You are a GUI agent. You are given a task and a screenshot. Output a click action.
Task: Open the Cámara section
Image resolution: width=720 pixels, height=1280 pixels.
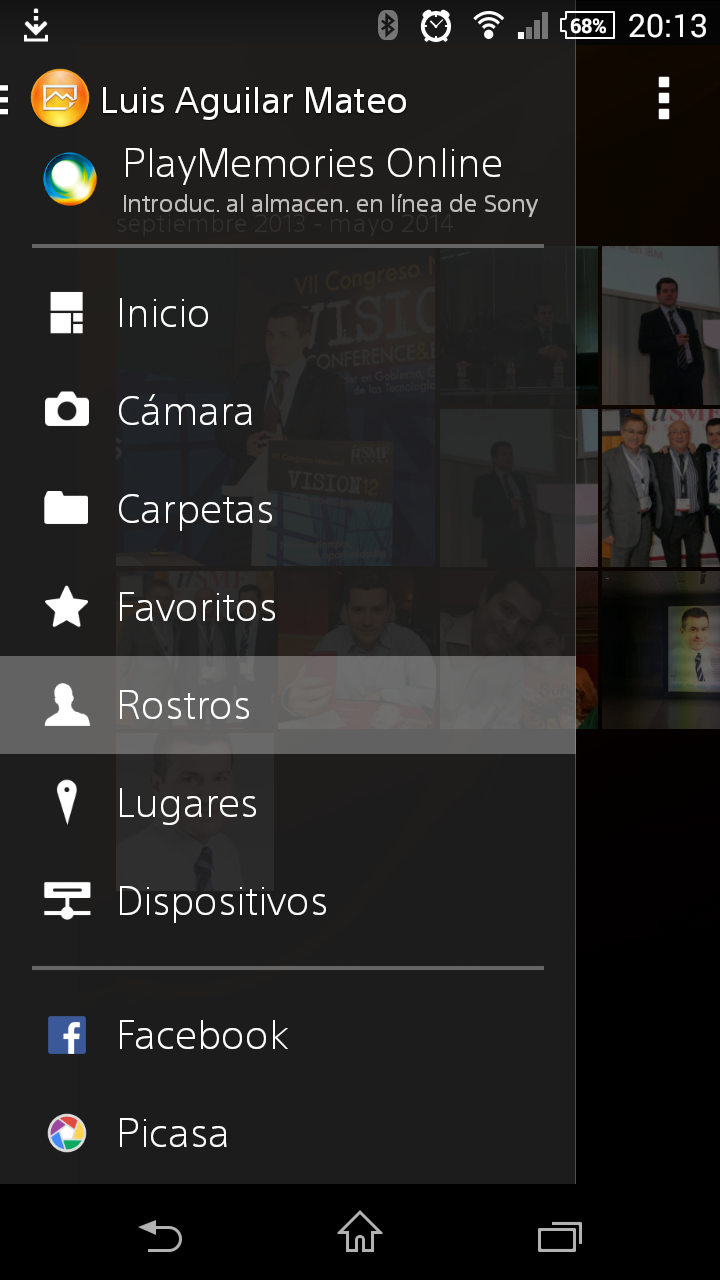pyautogui.click(x=185, y=412)
